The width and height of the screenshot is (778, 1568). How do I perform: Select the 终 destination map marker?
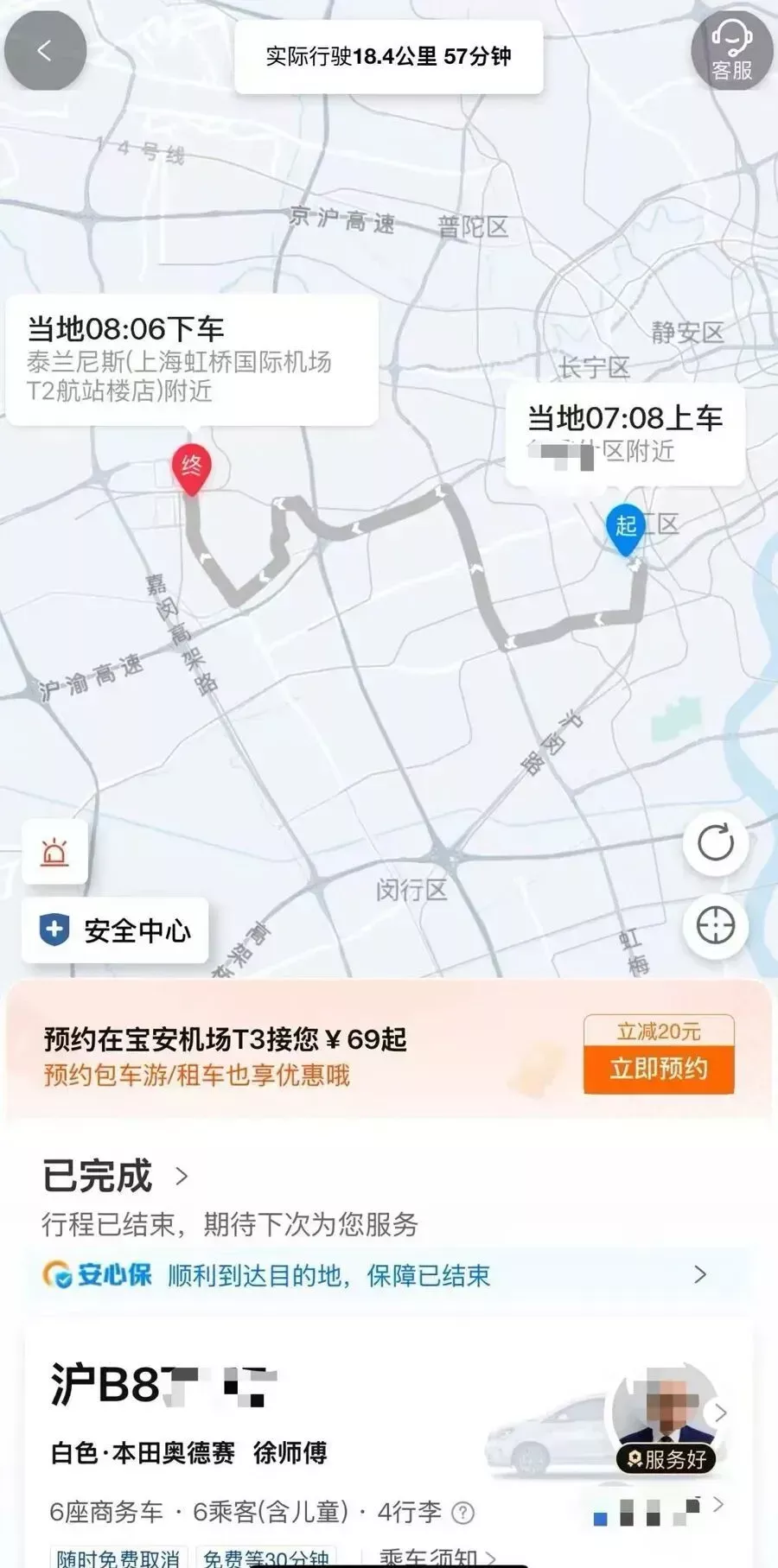point(192,467)
